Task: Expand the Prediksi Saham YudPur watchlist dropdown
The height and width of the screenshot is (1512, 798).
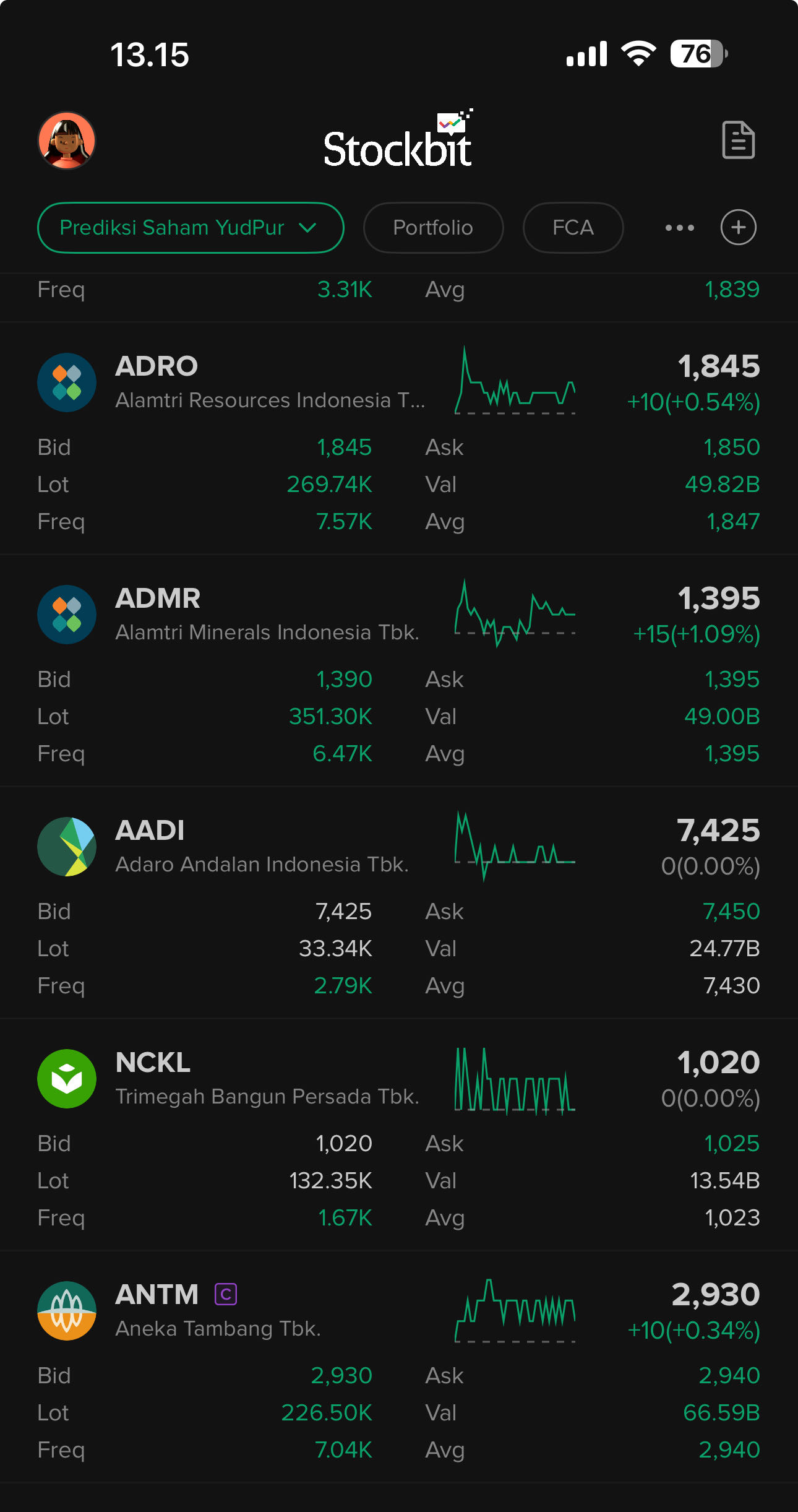Action: tap(190, 228)
